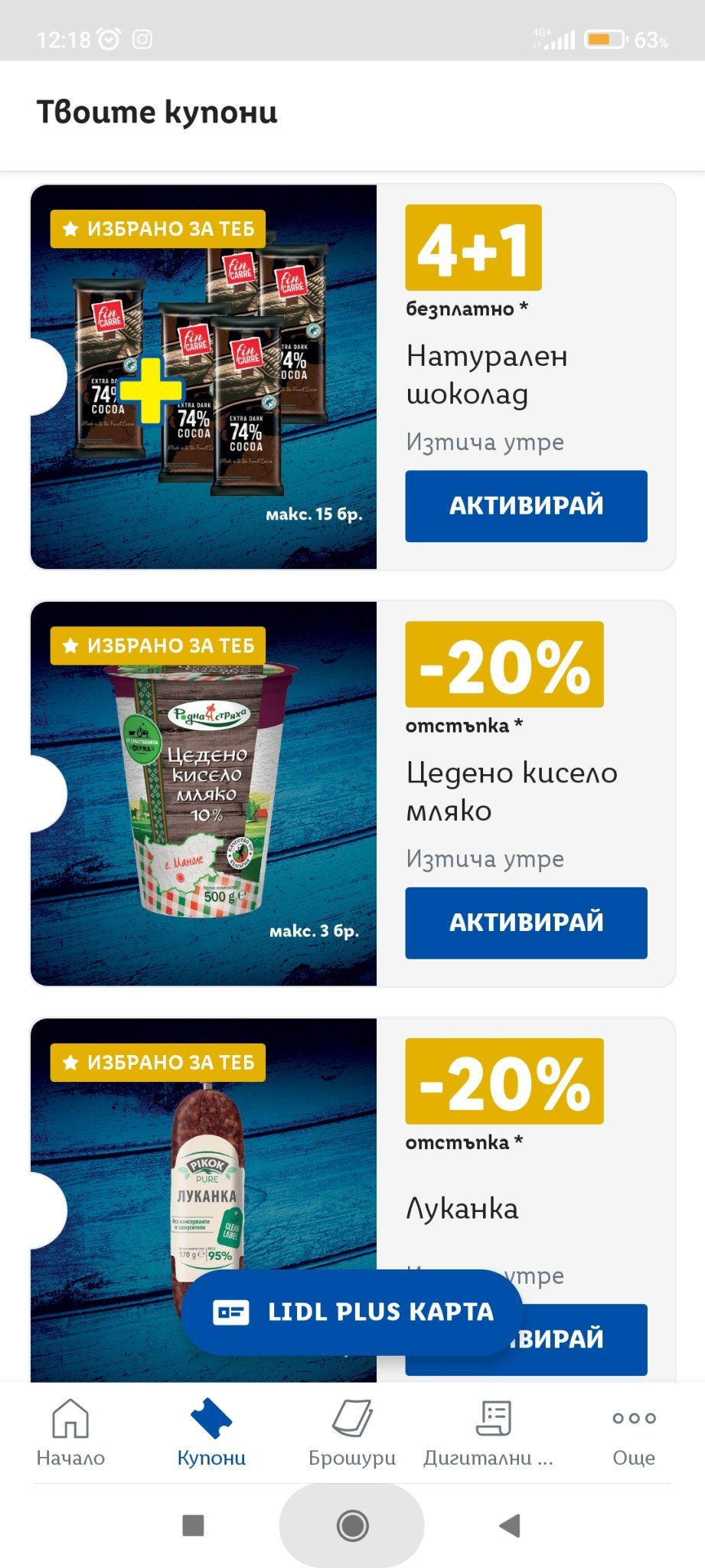Image resolution: width=705 pixels, height=1568 pixels.
Task: Go to the Начало tab
Action: 70,1432
